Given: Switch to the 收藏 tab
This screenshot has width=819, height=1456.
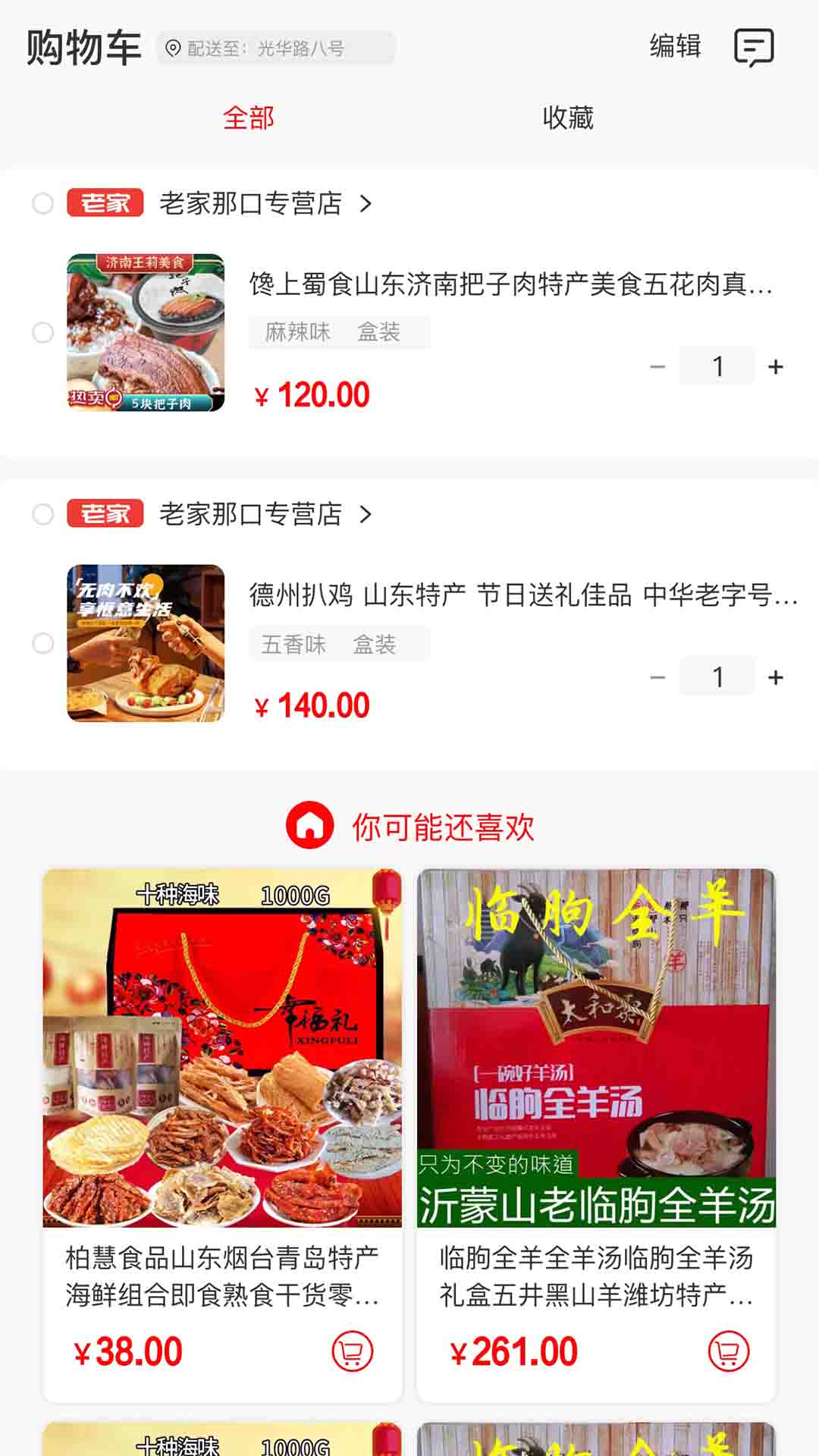Looking at the screenshot, I should click(568, 118).
